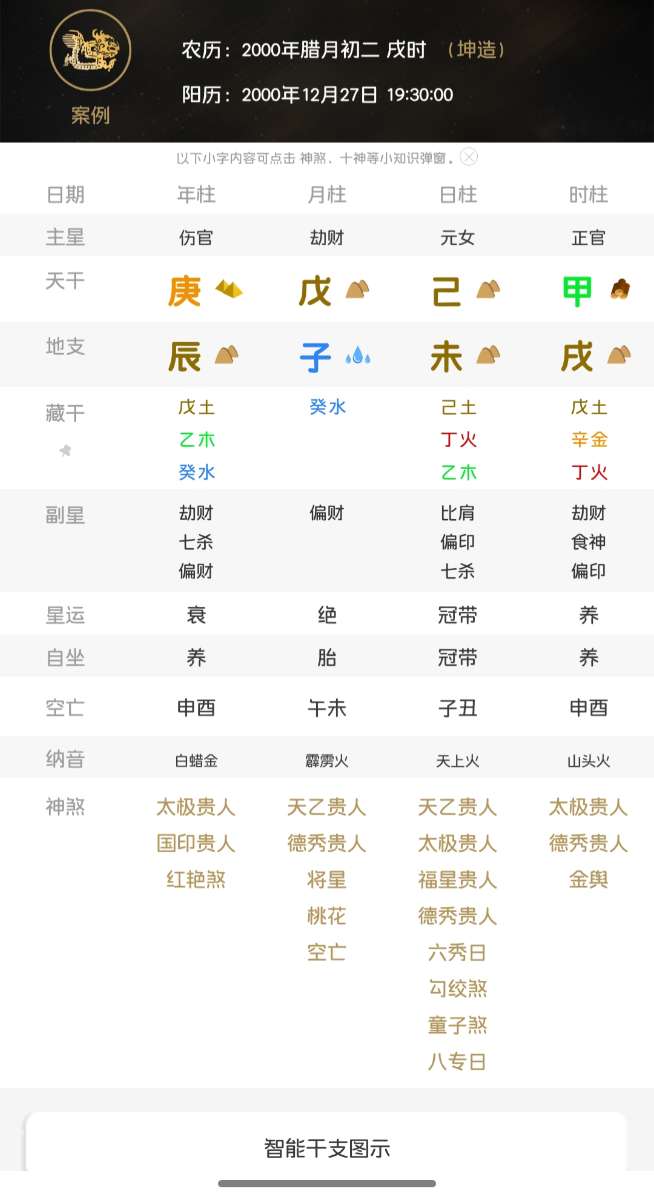View details for 八专日

click(x=457, y=1061)
